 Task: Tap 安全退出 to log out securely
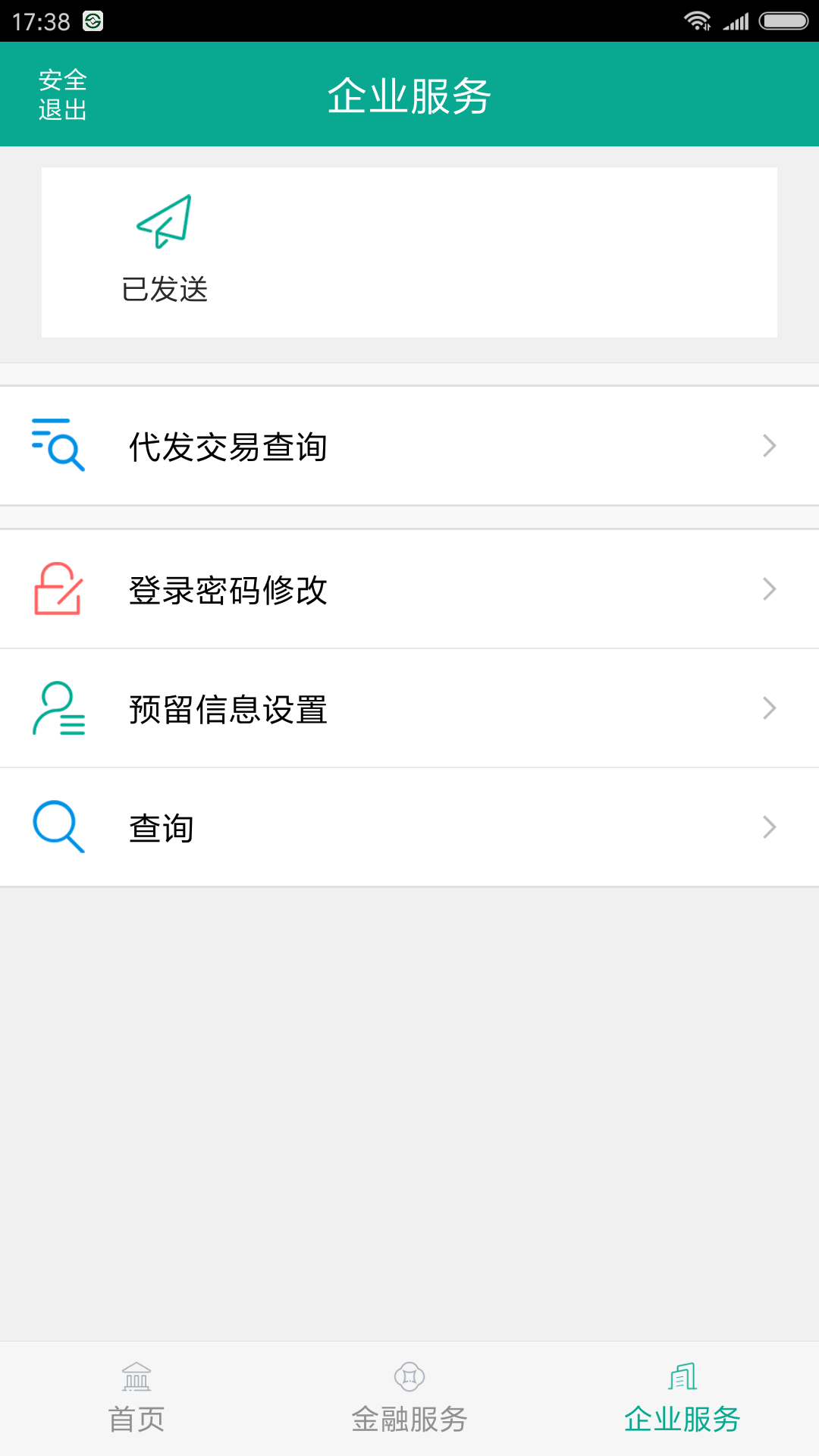(63, 93)
